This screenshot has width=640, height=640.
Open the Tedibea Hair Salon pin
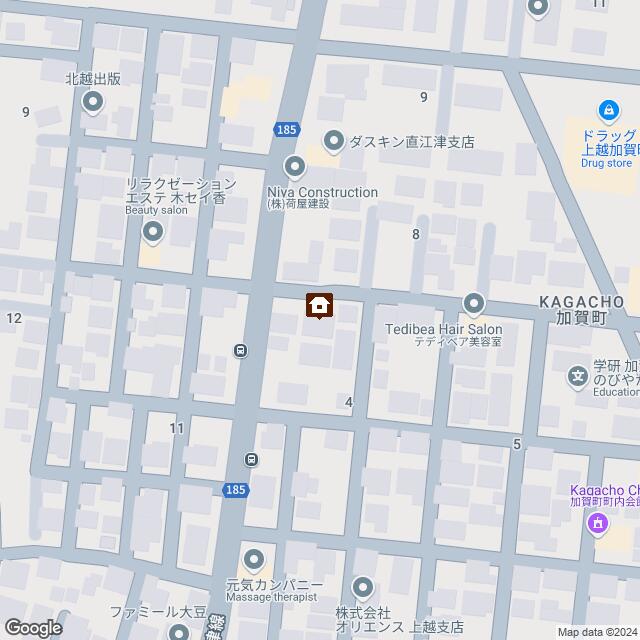473,303
